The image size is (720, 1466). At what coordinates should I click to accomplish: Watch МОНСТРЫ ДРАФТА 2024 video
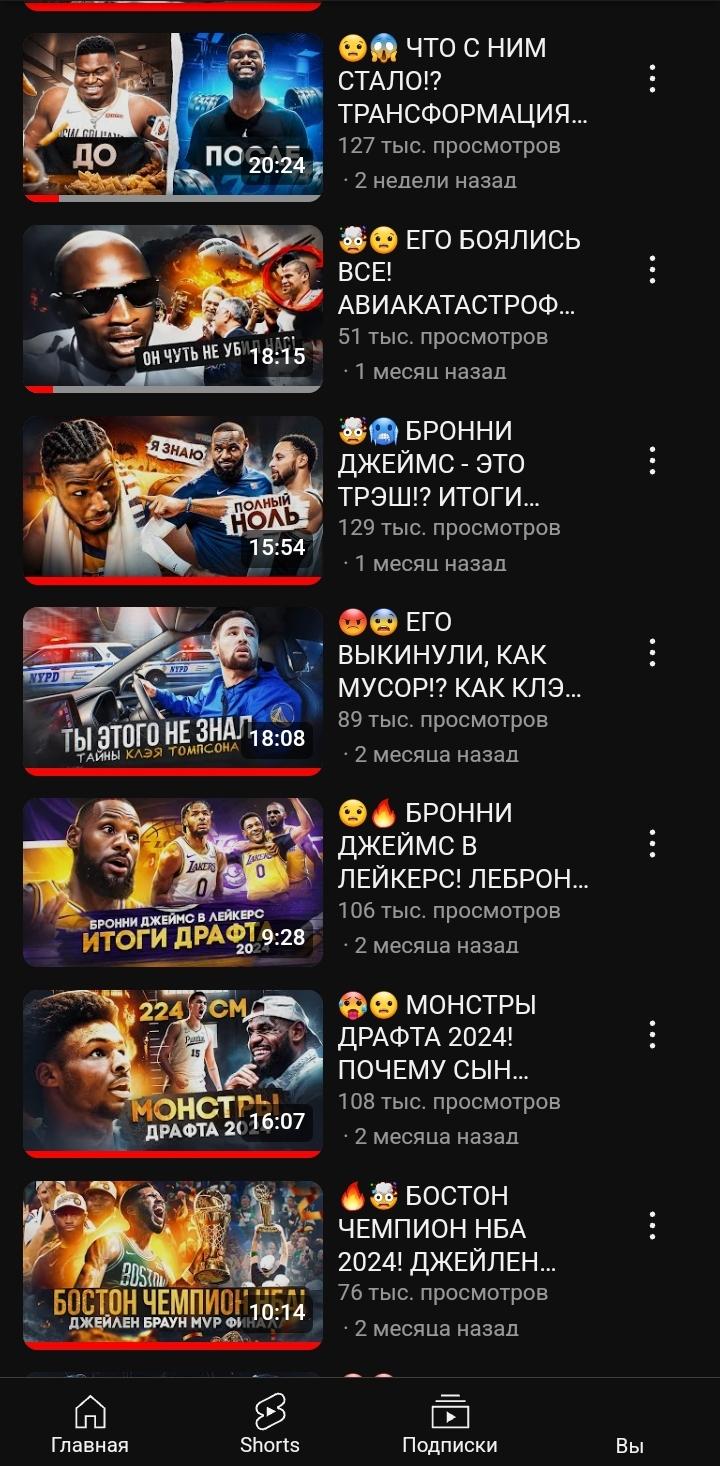pos(173,1074)
